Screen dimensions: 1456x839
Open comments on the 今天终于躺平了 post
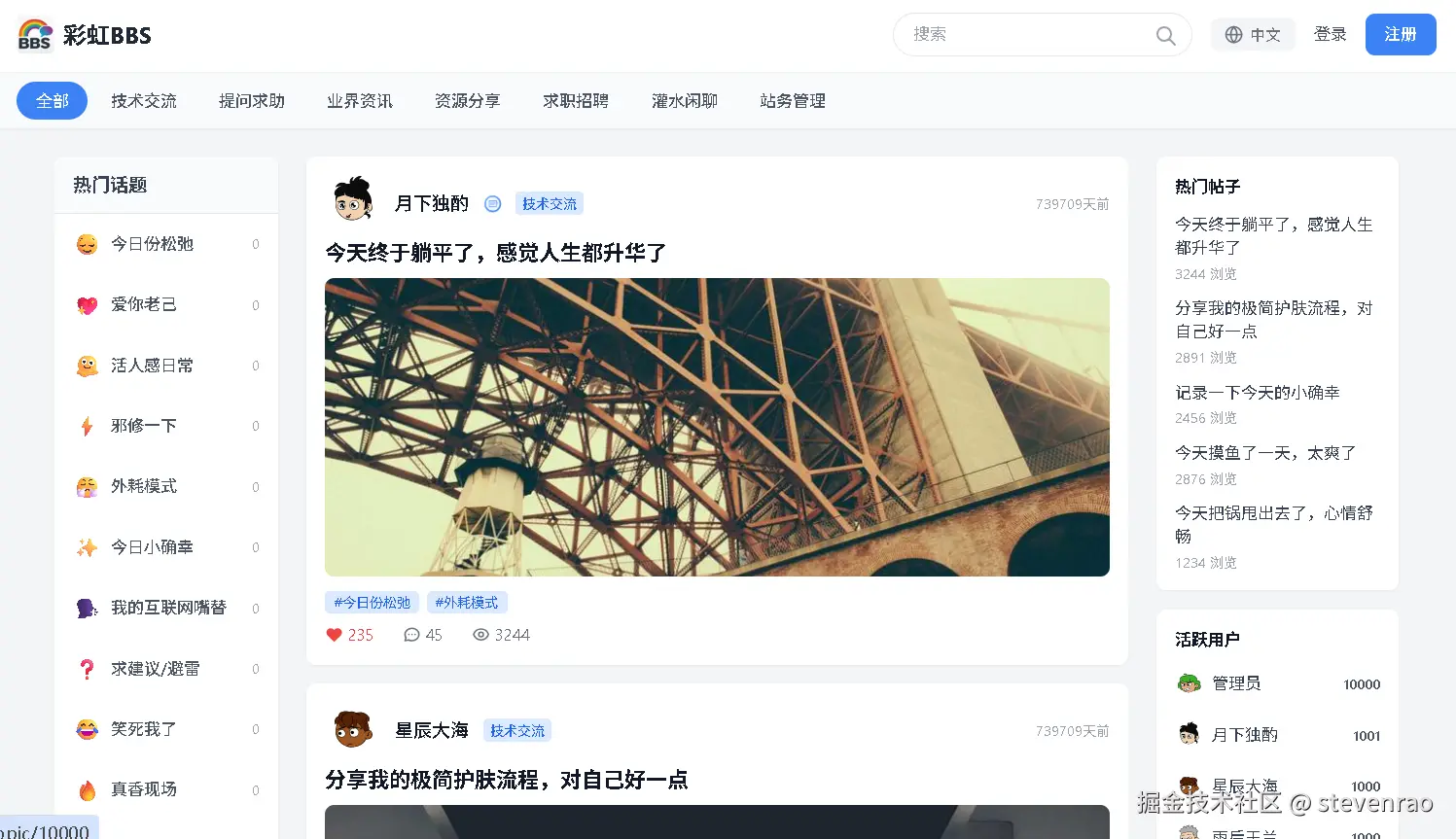click(x=423, y=635)
